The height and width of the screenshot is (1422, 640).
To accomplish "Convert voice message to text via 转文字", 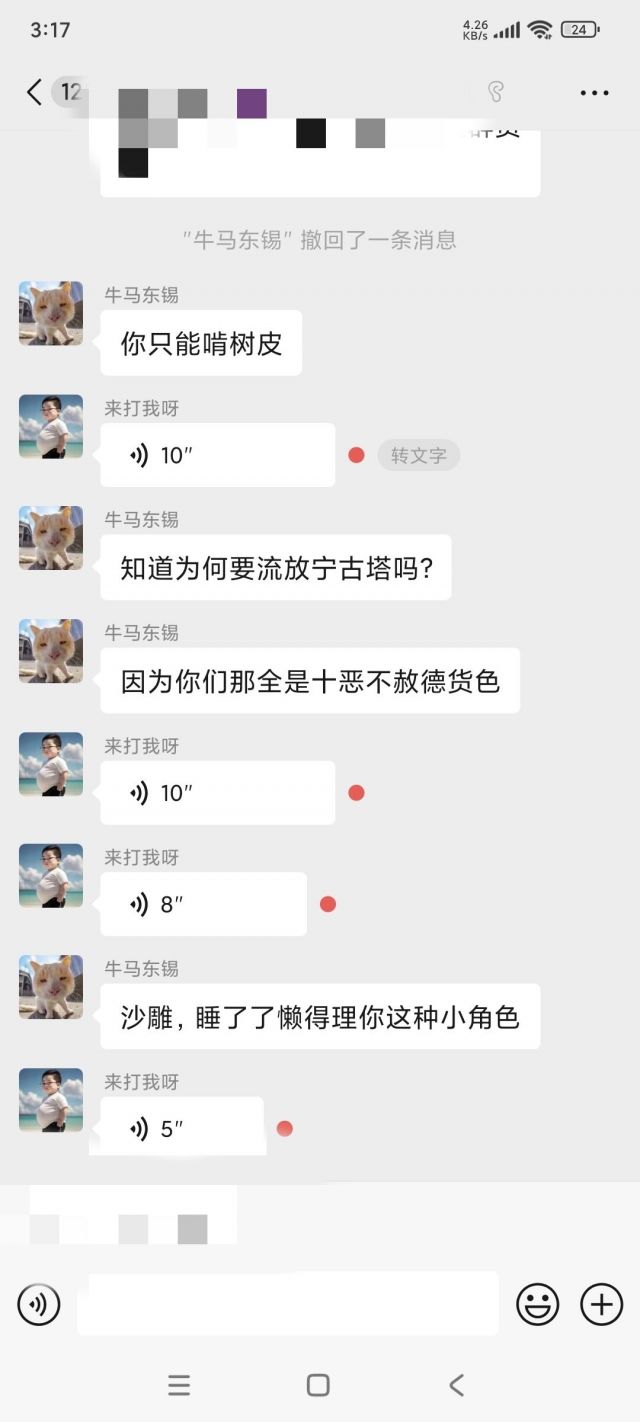I will coord(418,455).
